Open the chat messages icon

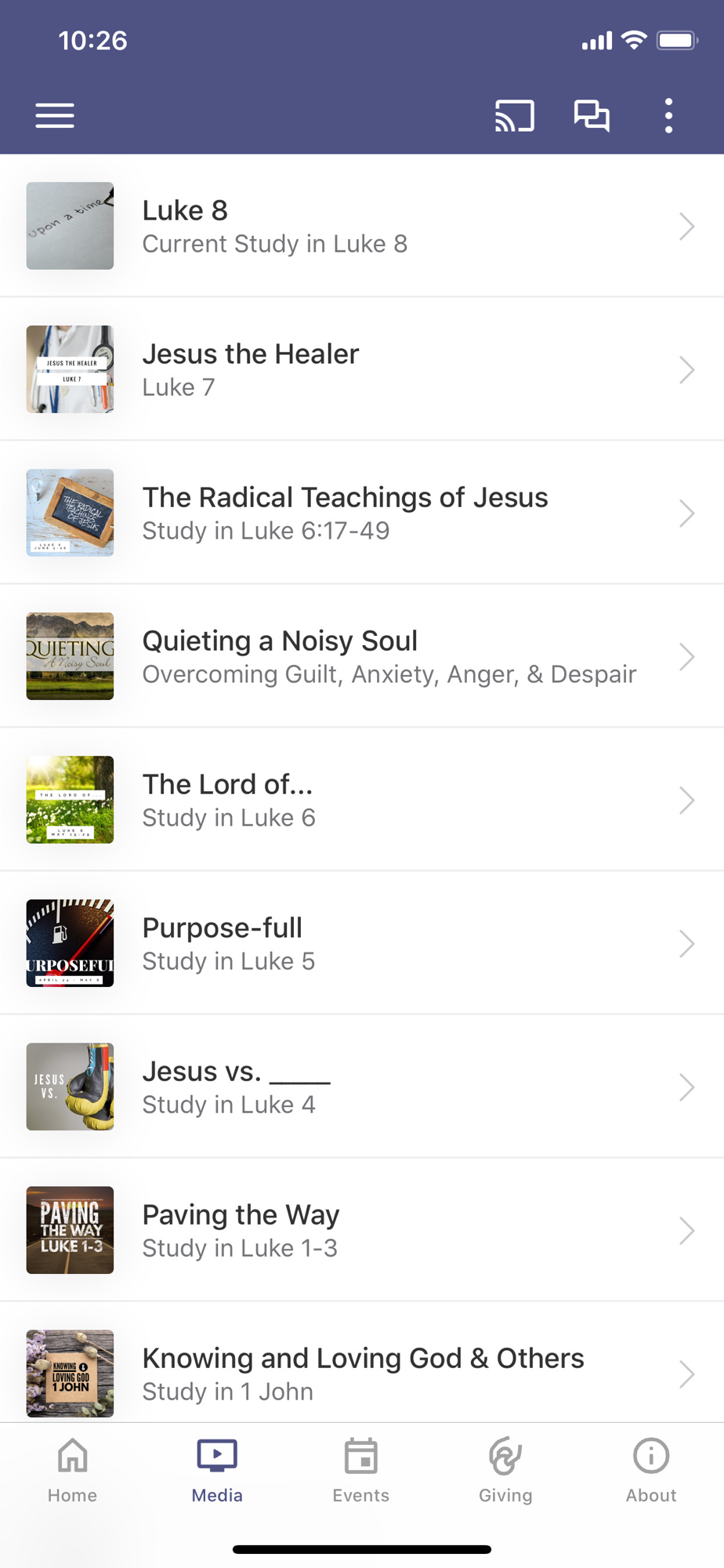592,116
